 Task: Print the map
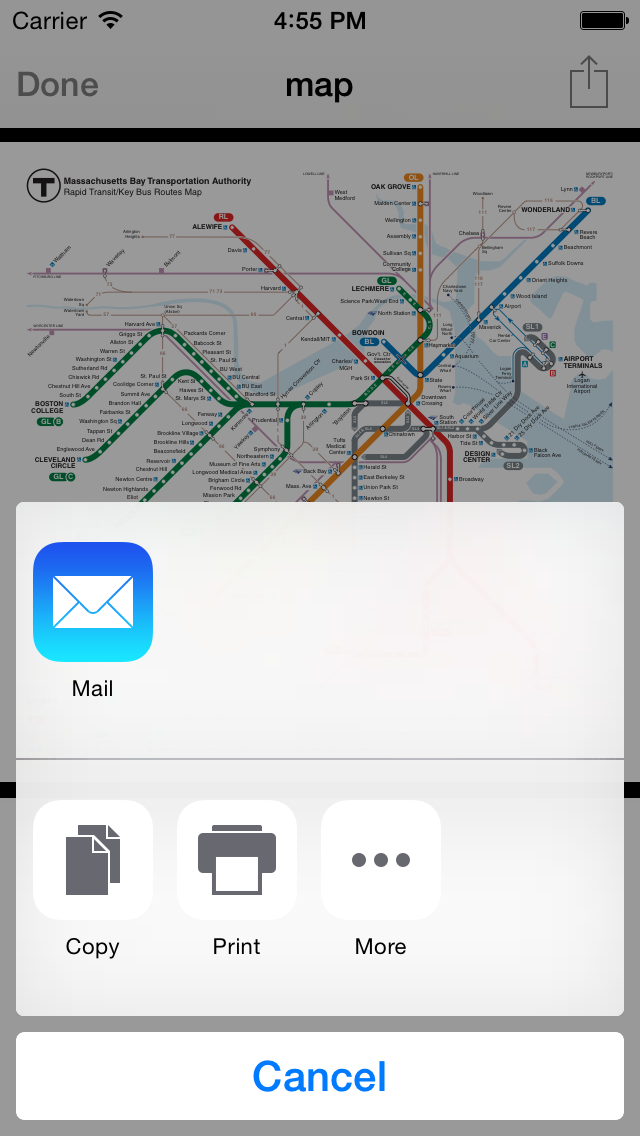point(237,860)
